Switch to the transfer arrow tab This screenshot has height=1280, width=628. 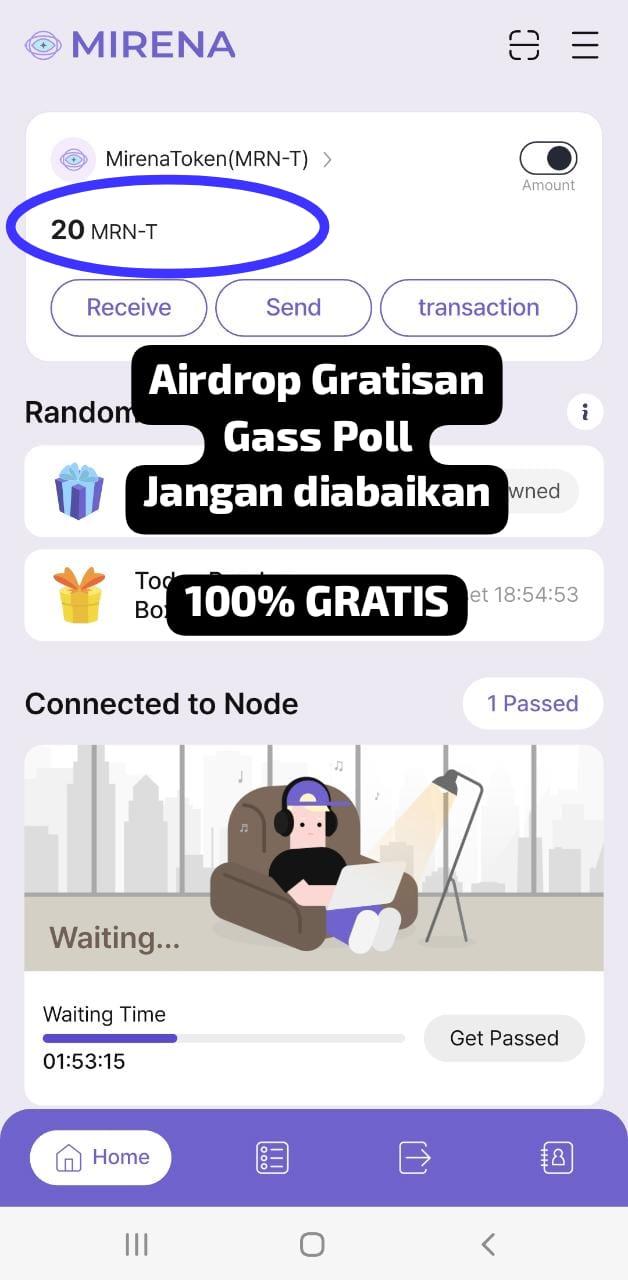(414, 1157)
